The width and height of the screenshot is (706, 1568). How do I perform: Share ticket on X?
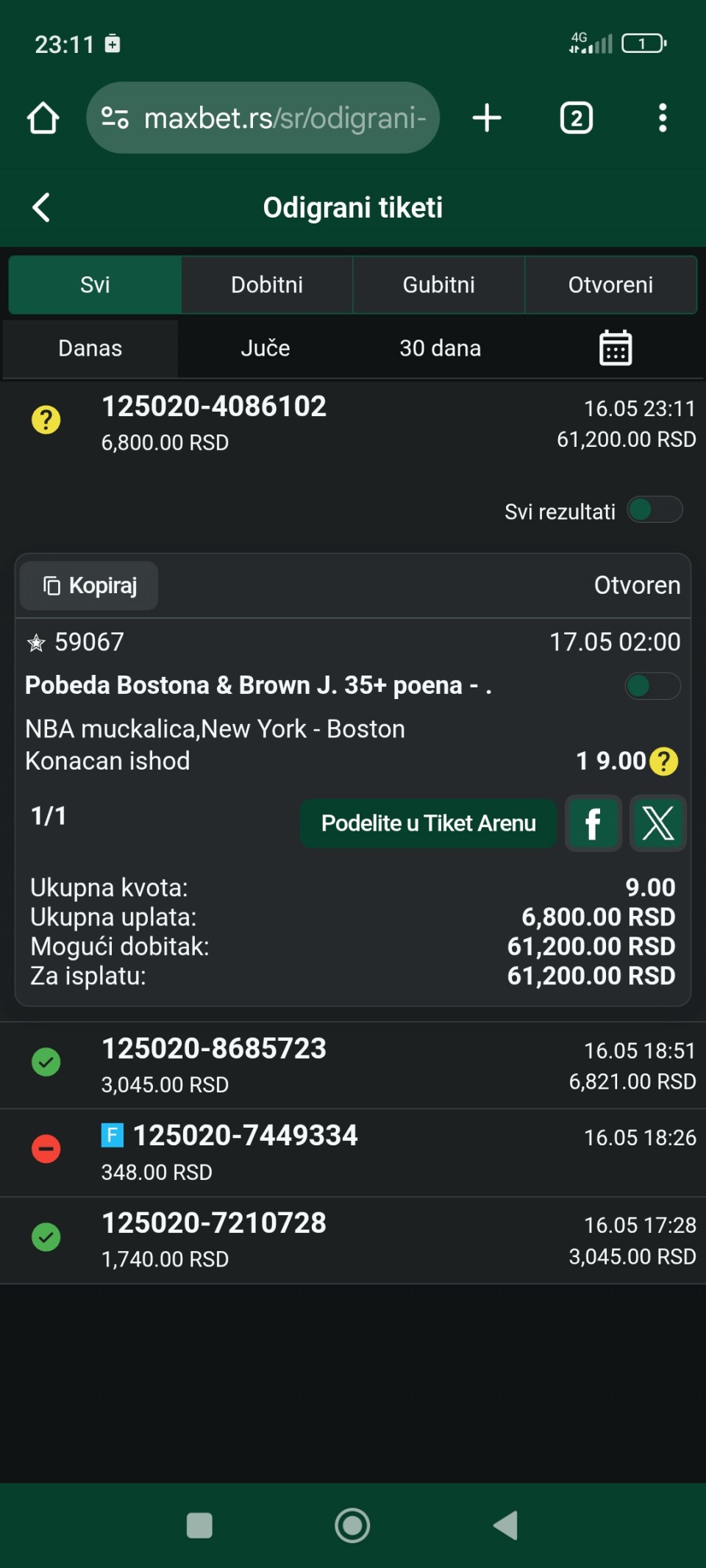pos(658,823)
